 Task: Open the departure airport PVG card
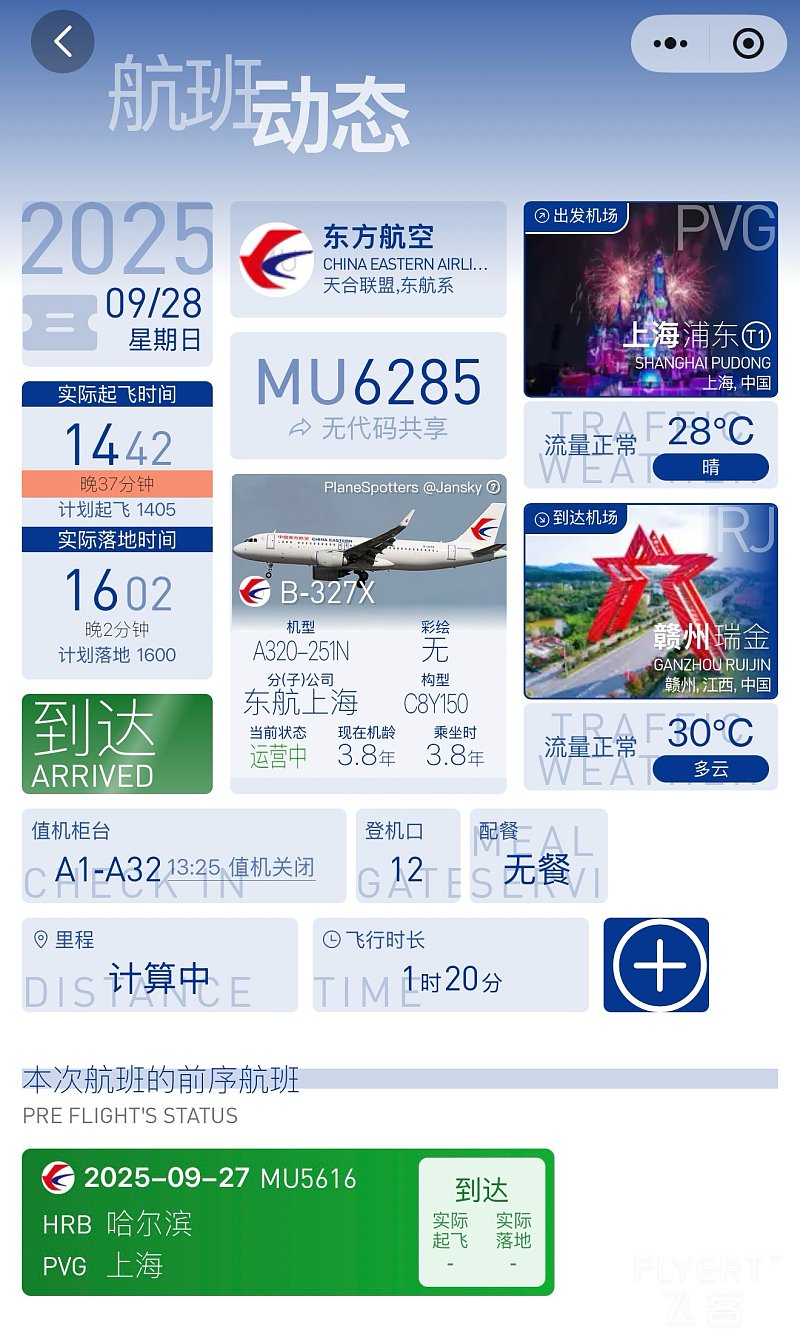pos(650,299)
